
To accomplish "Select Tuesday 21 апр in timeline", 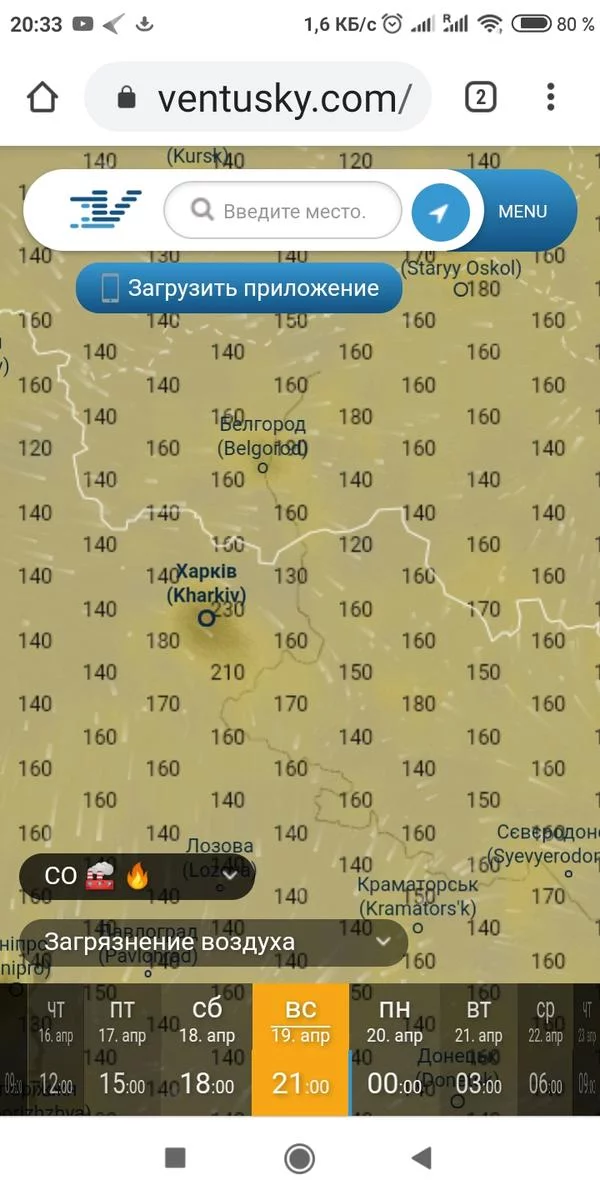I will 478,1021.
